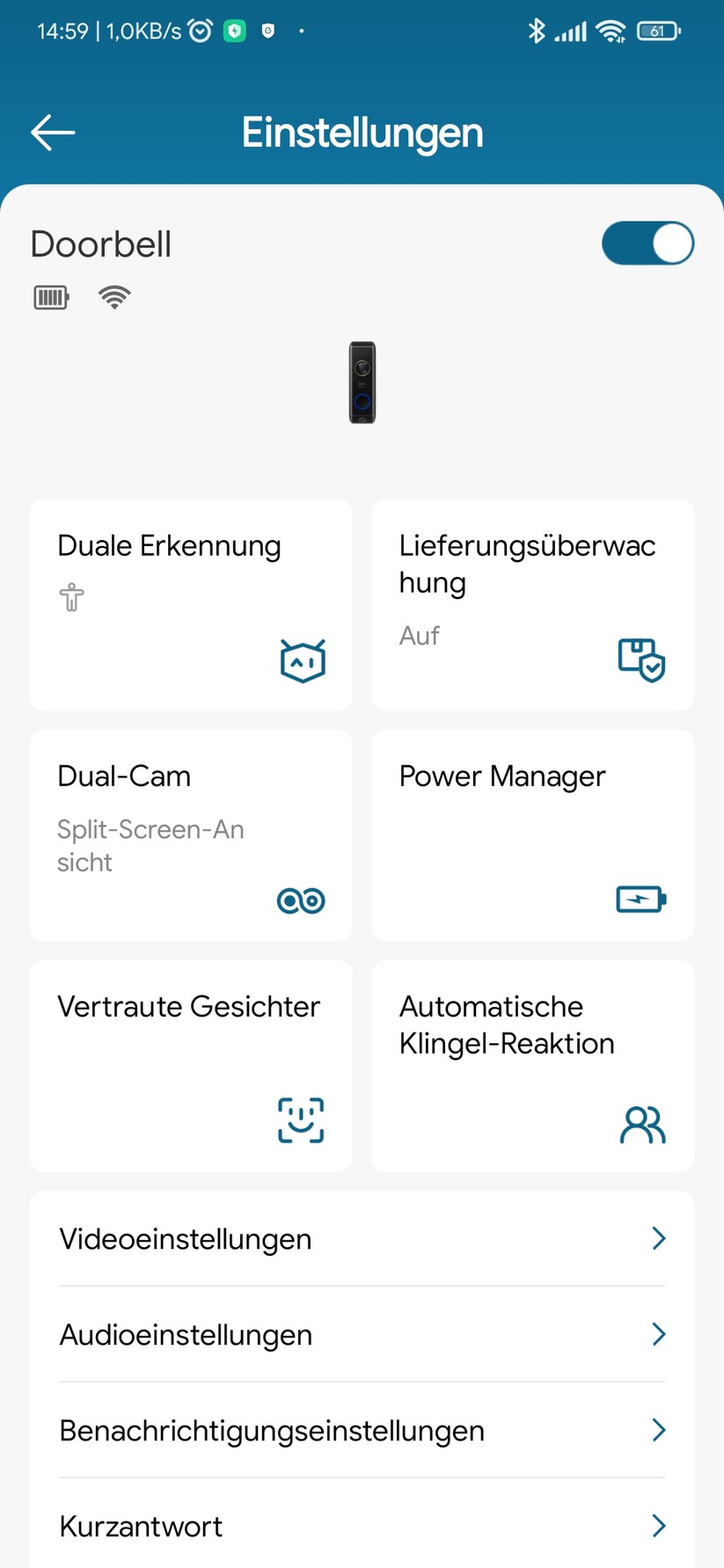Select the charging battery icon in Power Manager
This screenshot has height=1568, width=724.
pos(640,899)
